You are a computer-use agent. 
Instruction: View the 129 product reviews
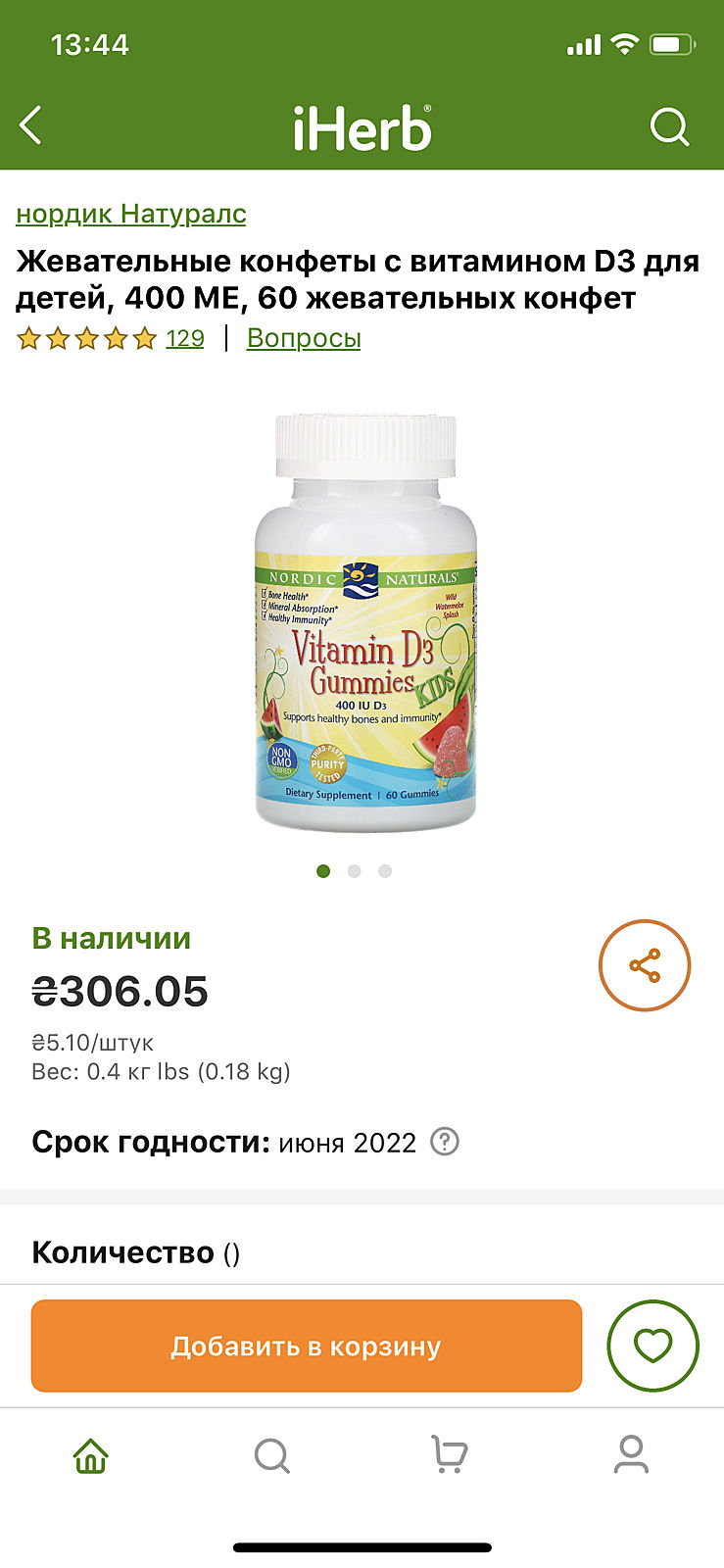pyautogui.click(x=184, y=339)
